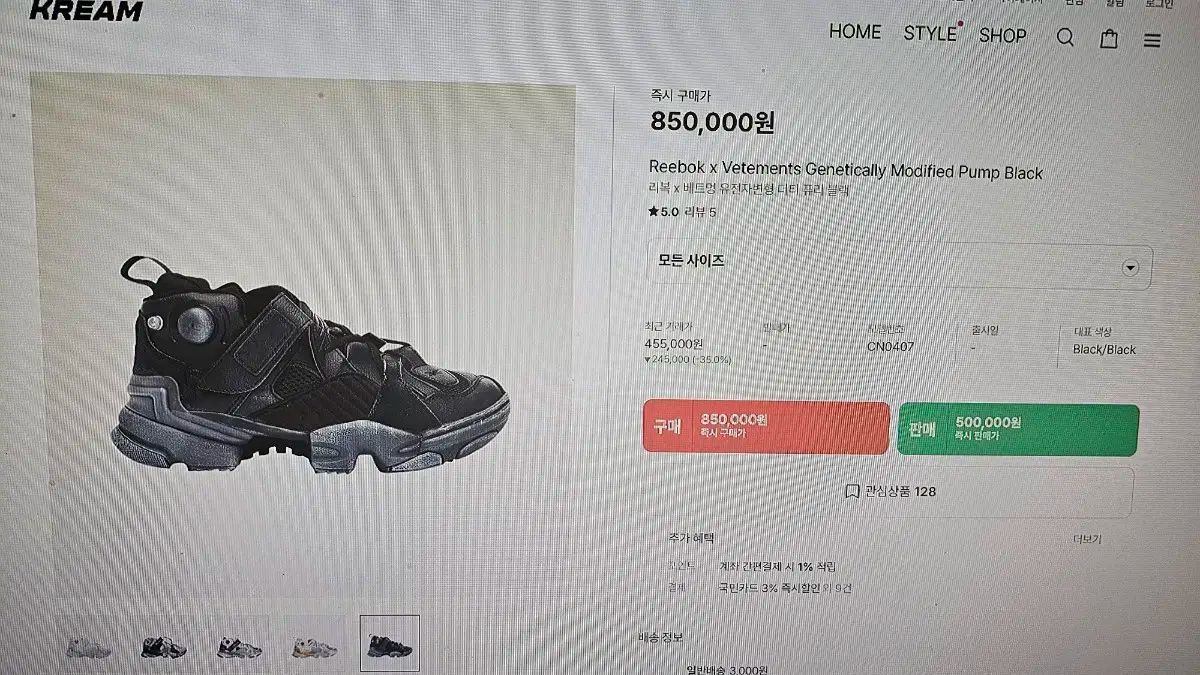Select the fifth black shoe thumbnail
This screenshot has height=675, width=1200.
click(389, 645)
